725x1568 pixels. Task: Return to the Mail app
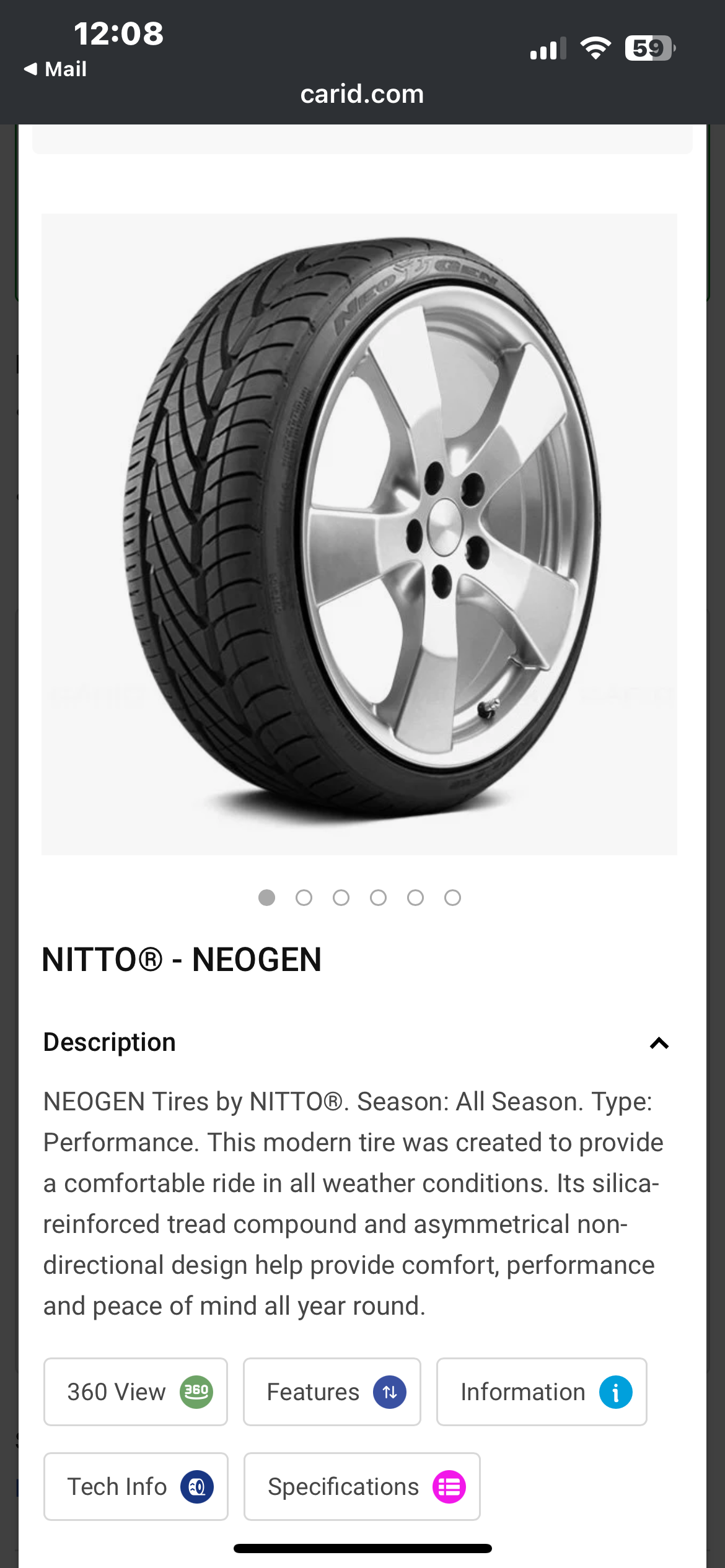coord(56,69)
